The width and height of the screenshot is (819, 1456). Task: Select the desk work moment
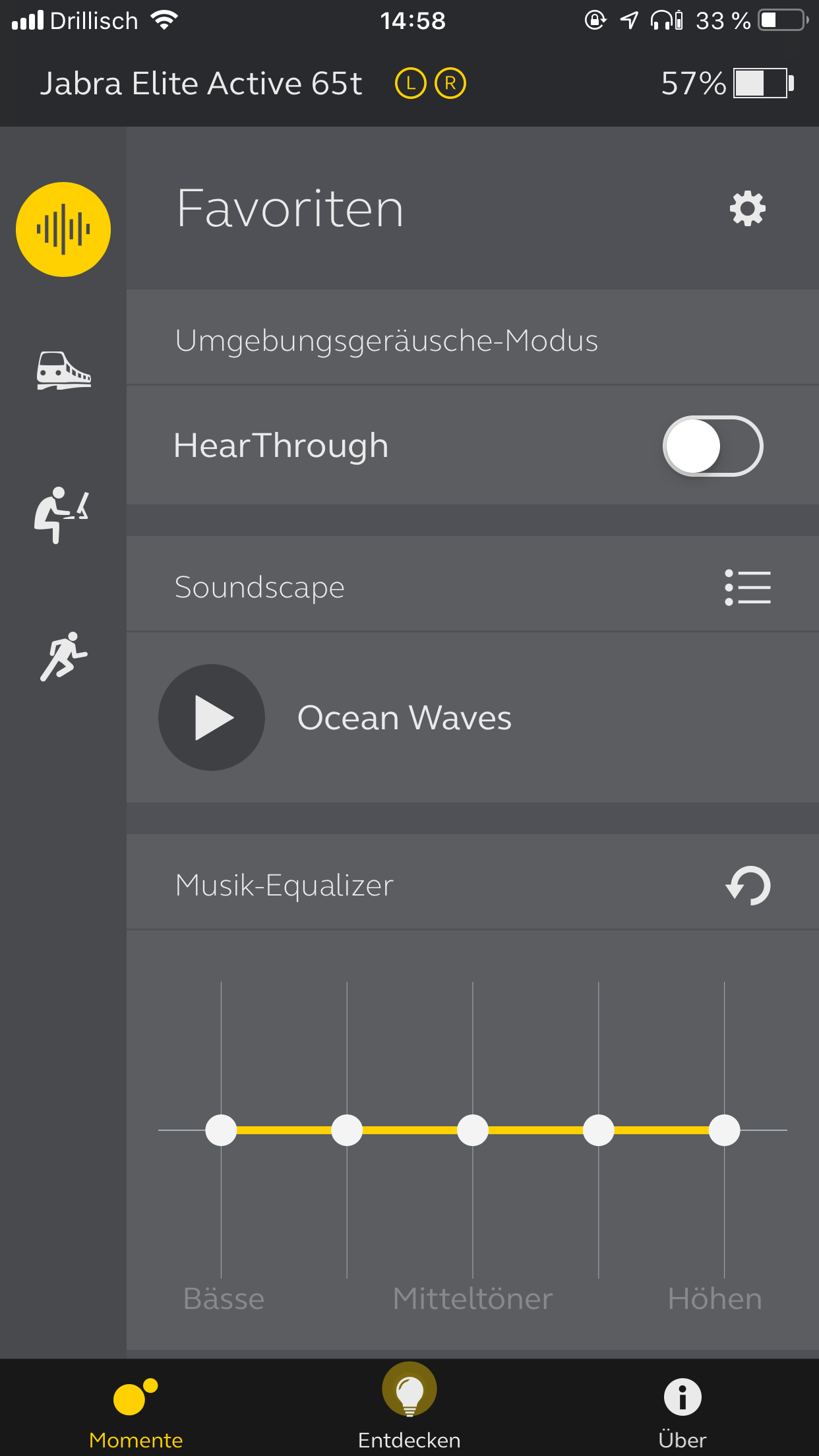pos(62,515)
